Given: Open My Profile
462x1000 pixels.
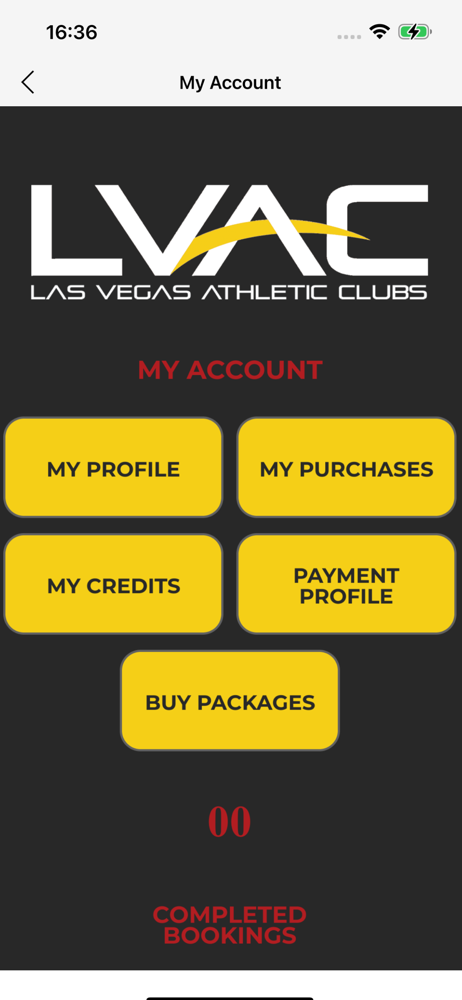Looking at the screenshot, I should [x=114, y=467].
